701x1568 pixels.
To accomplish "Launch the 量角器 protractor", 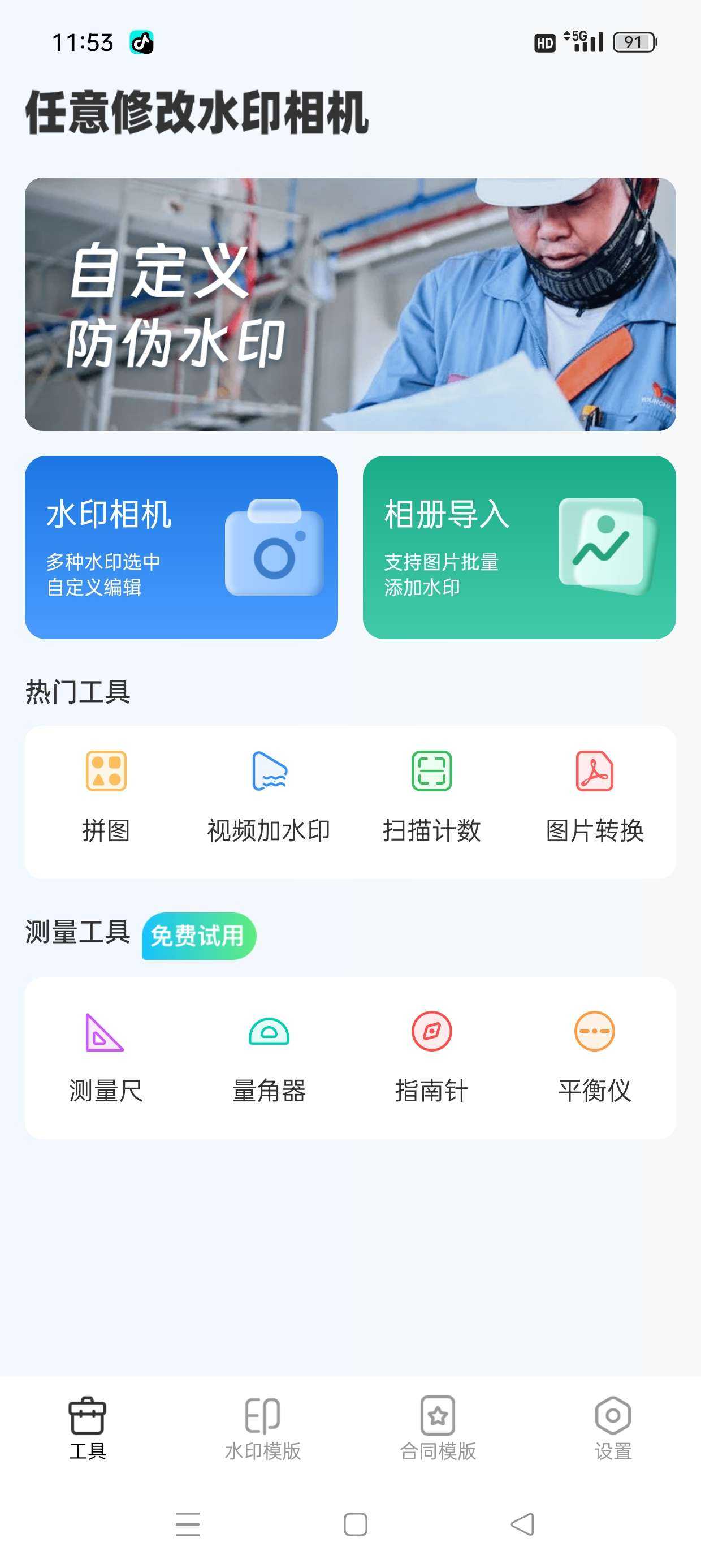I will click(x=269, y=1057).
